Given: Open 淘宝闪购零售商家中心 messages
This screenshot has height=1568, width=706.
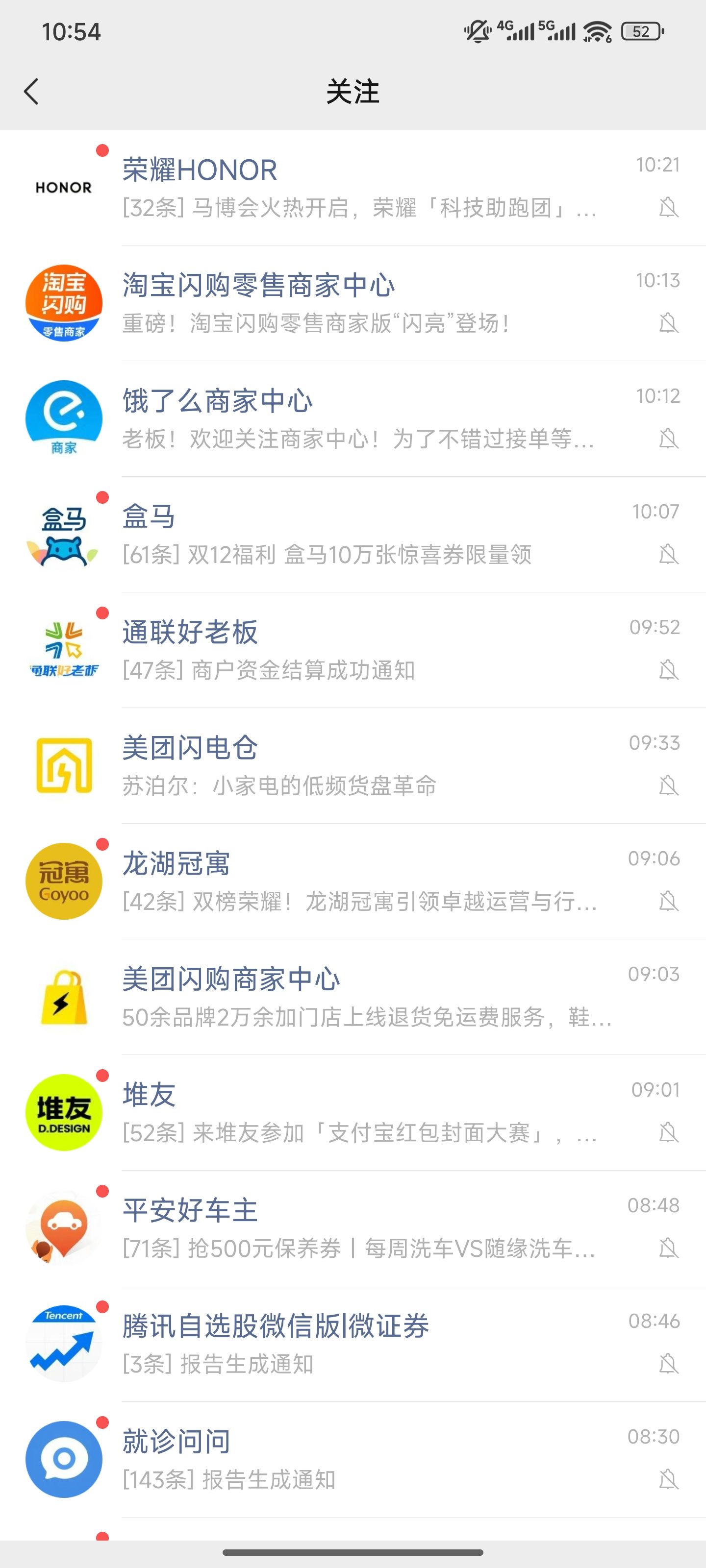Looking at the screenshot, I should [x=358, y=303].
